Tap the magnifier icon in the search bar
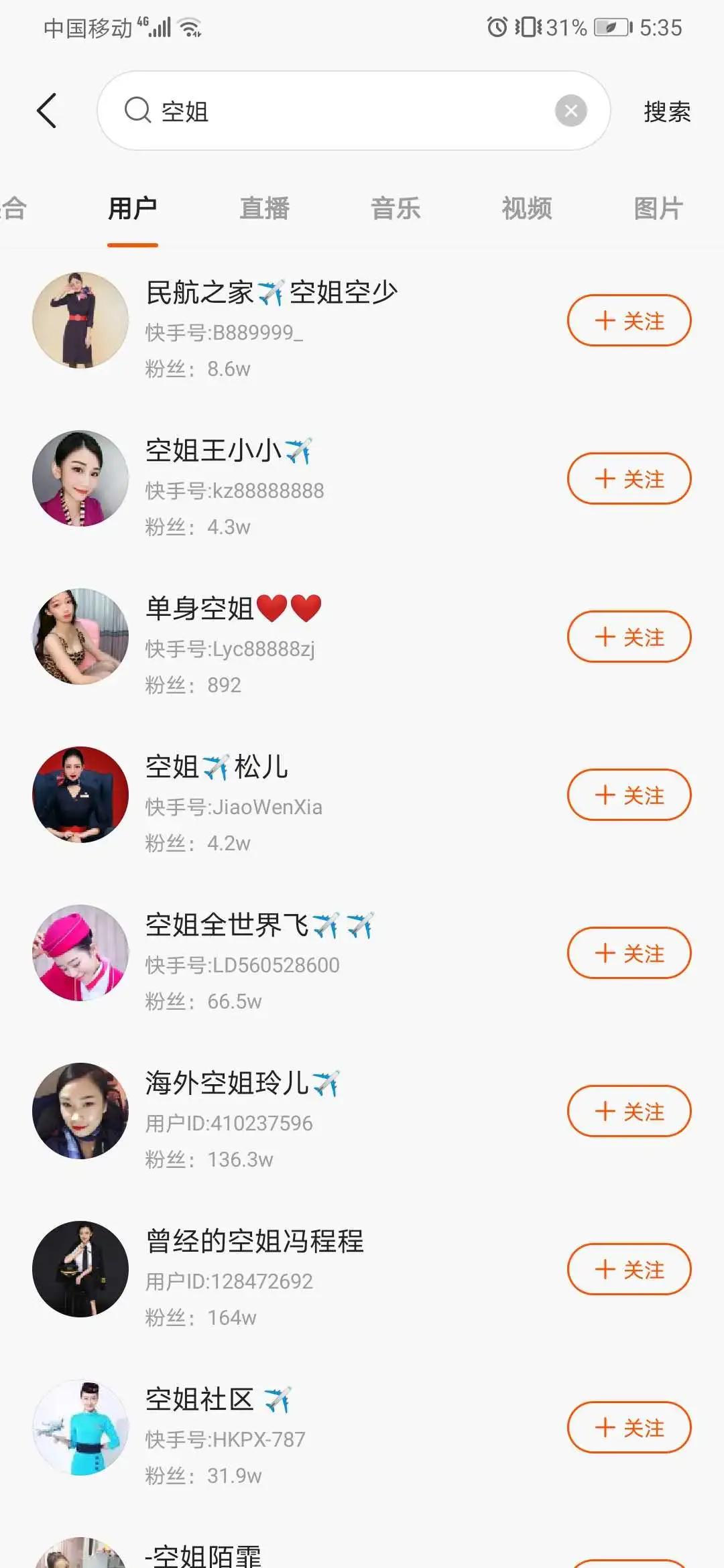Image resolution: width=724 pixels, height=1568 pixels. [137, 111]
